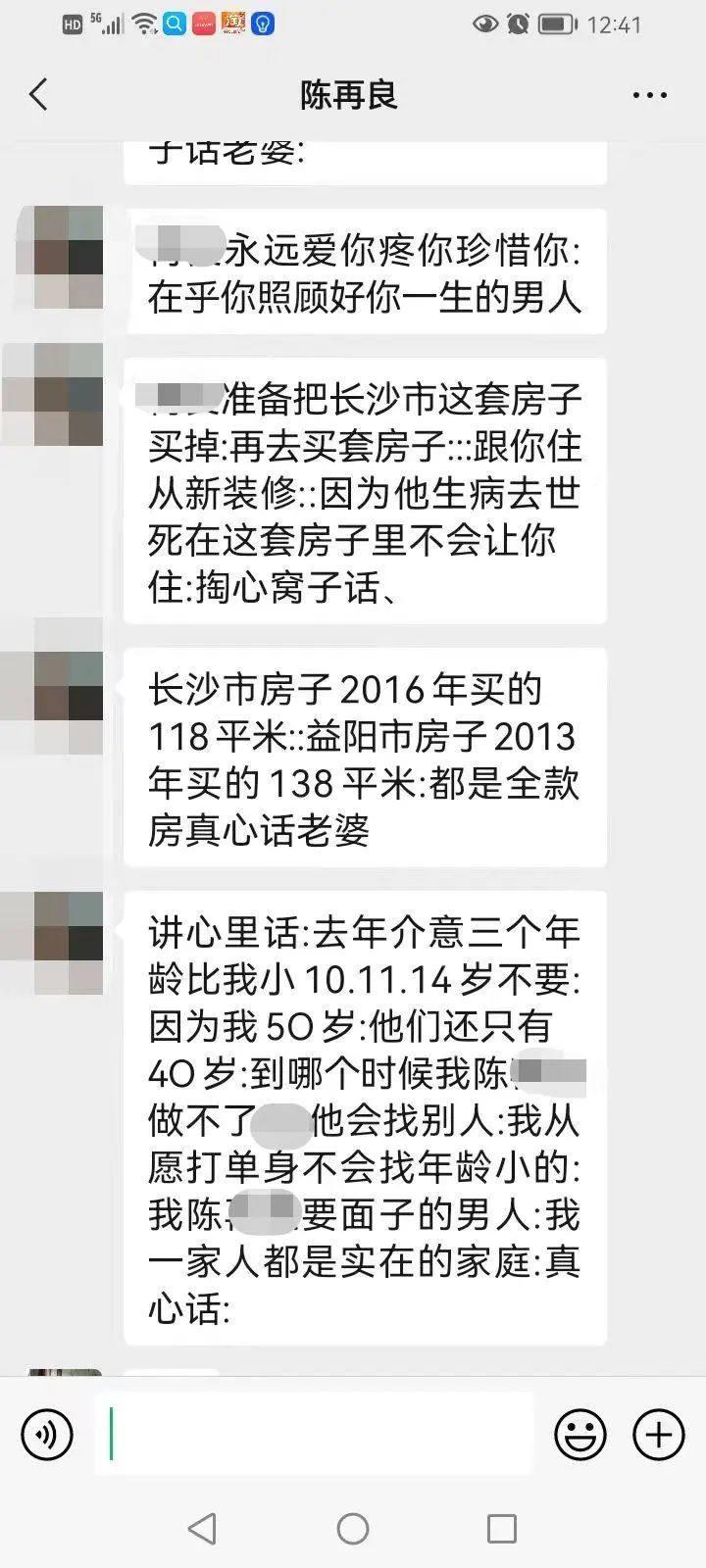Open recent apps overview
Screen dimensions: 706x1568
tap(502, 1528)
